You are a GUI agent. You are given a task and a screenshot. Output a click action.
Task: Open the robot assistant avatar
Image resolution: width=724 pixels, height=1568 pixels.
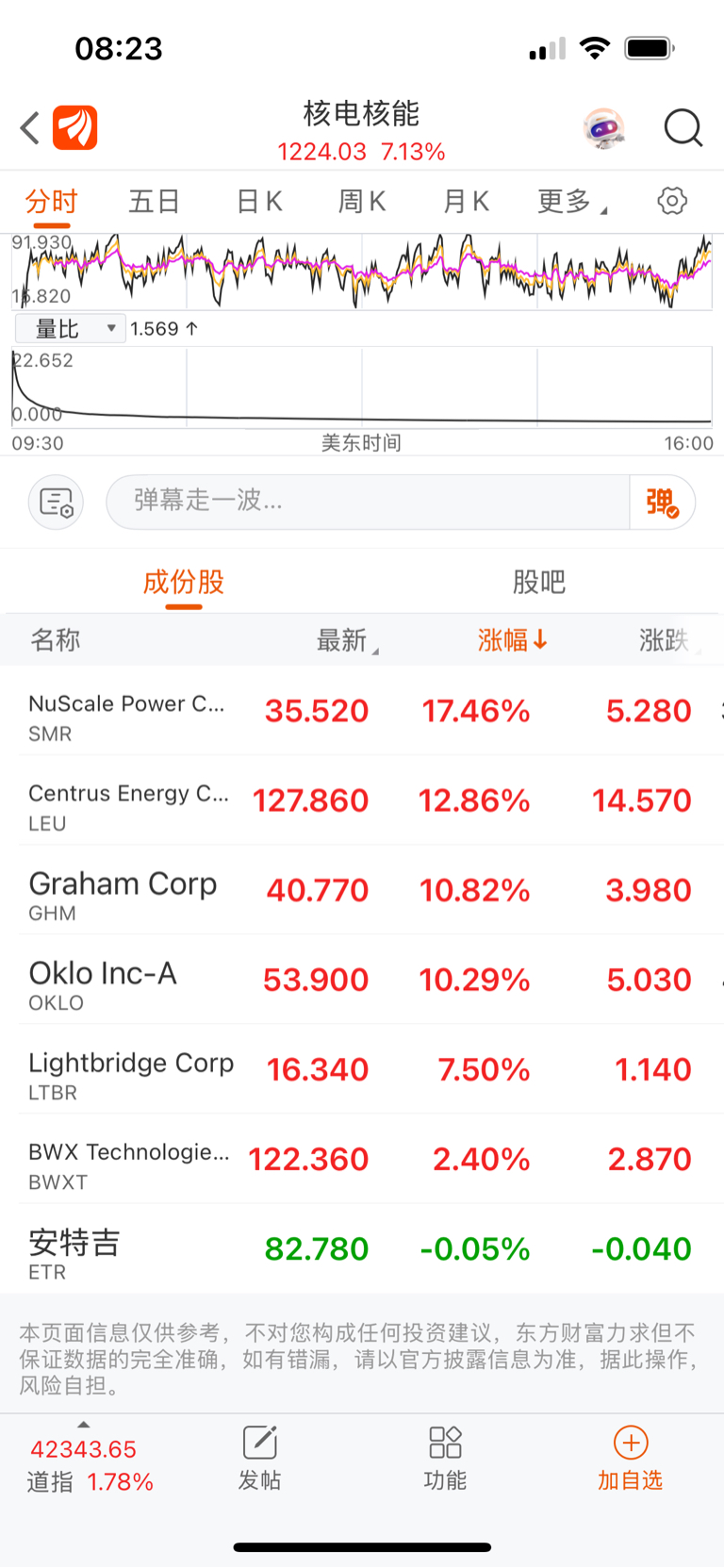click(604, 128)
